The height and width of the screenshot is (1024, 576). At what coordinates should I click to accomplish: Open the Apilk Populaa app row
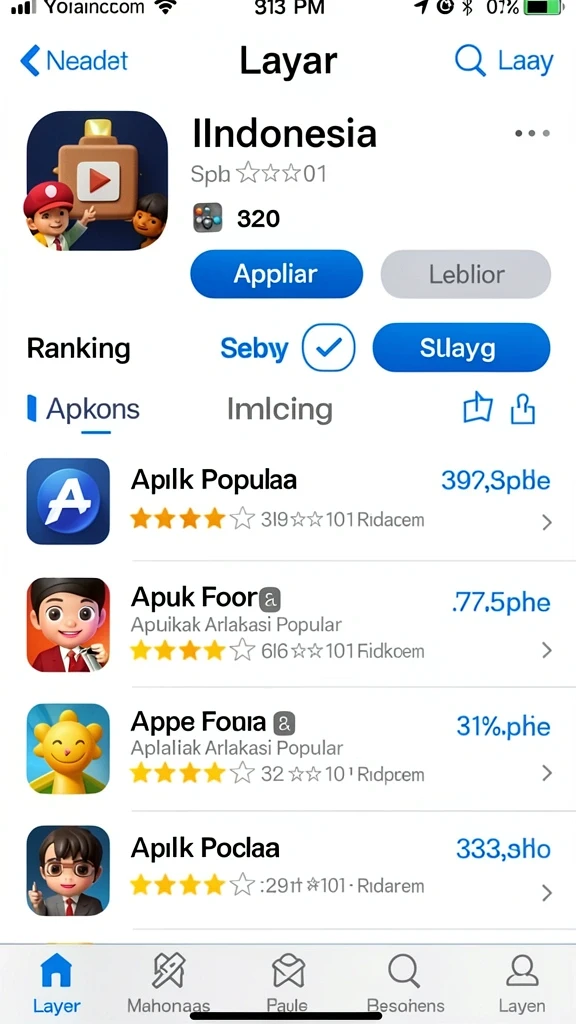tap(289, 502)
